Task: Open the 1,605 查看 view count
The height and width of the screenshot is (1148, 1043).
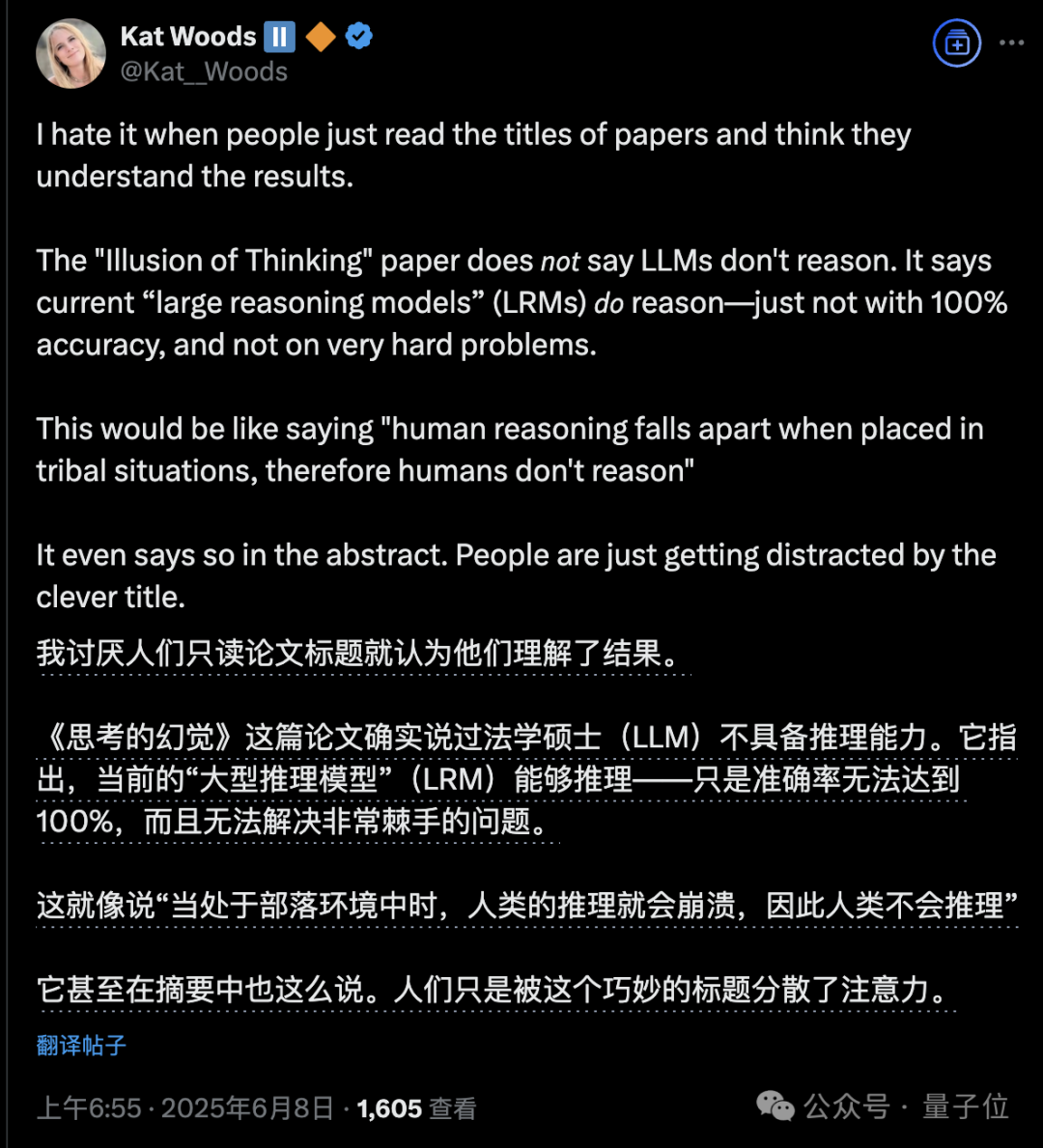Action: (414, 1107)
